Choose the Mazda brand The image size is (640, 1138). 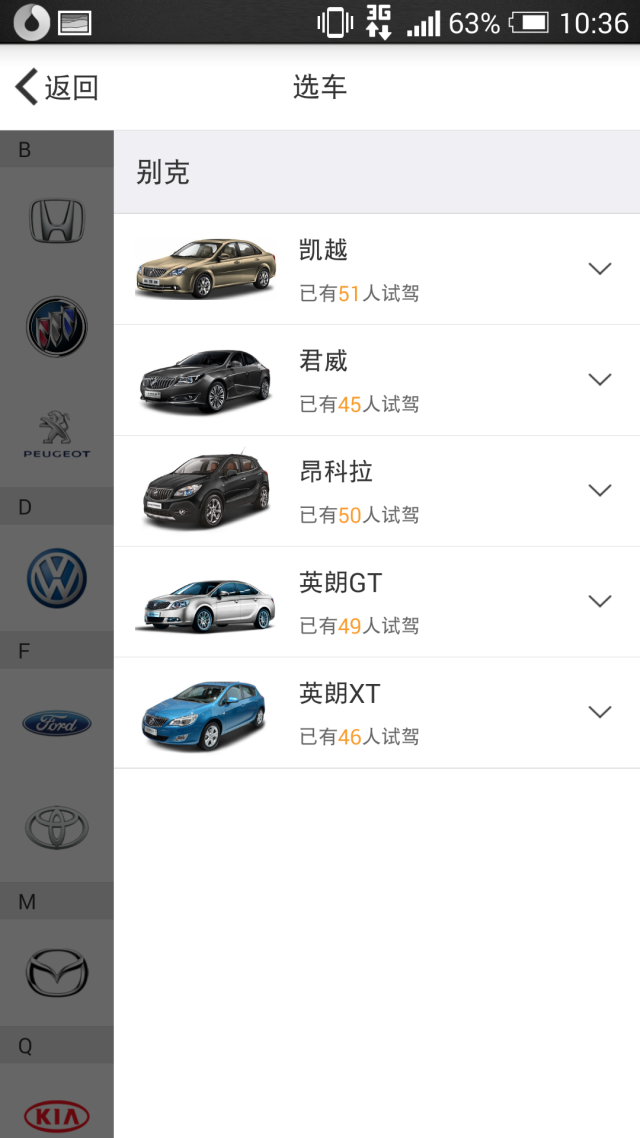click(x=57, y=972)
